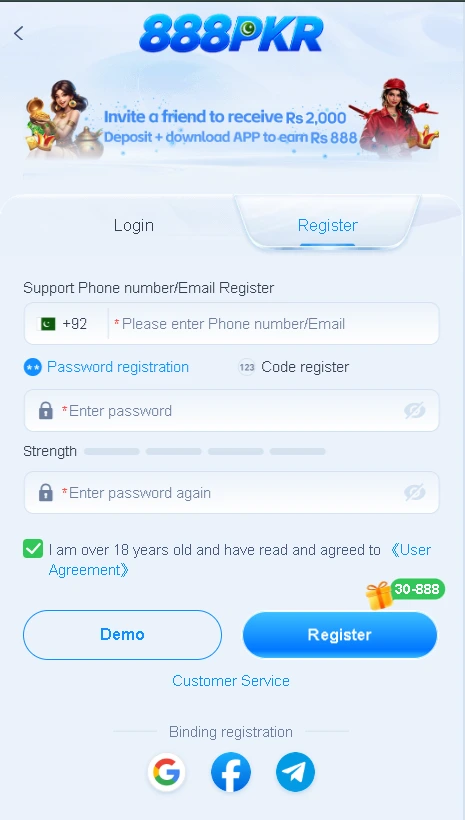Open Customer Service link
Screen dimensions: 465x820
pos(231,680)
